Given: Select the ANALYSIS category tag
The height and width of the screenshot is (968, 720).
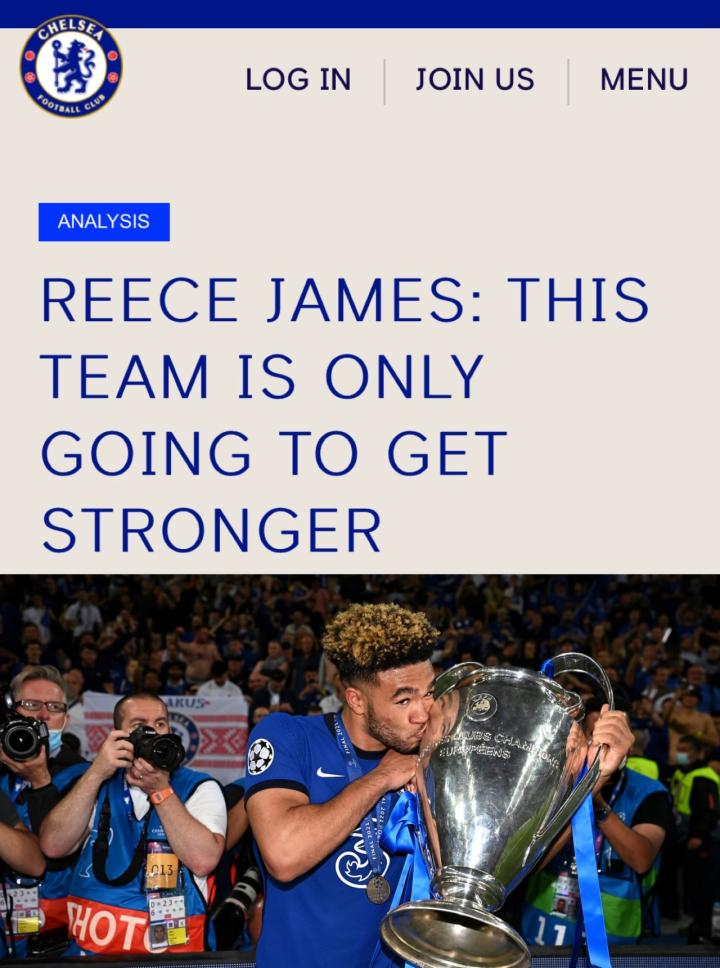Looking at the screenshot, I should tap(104, 222).
